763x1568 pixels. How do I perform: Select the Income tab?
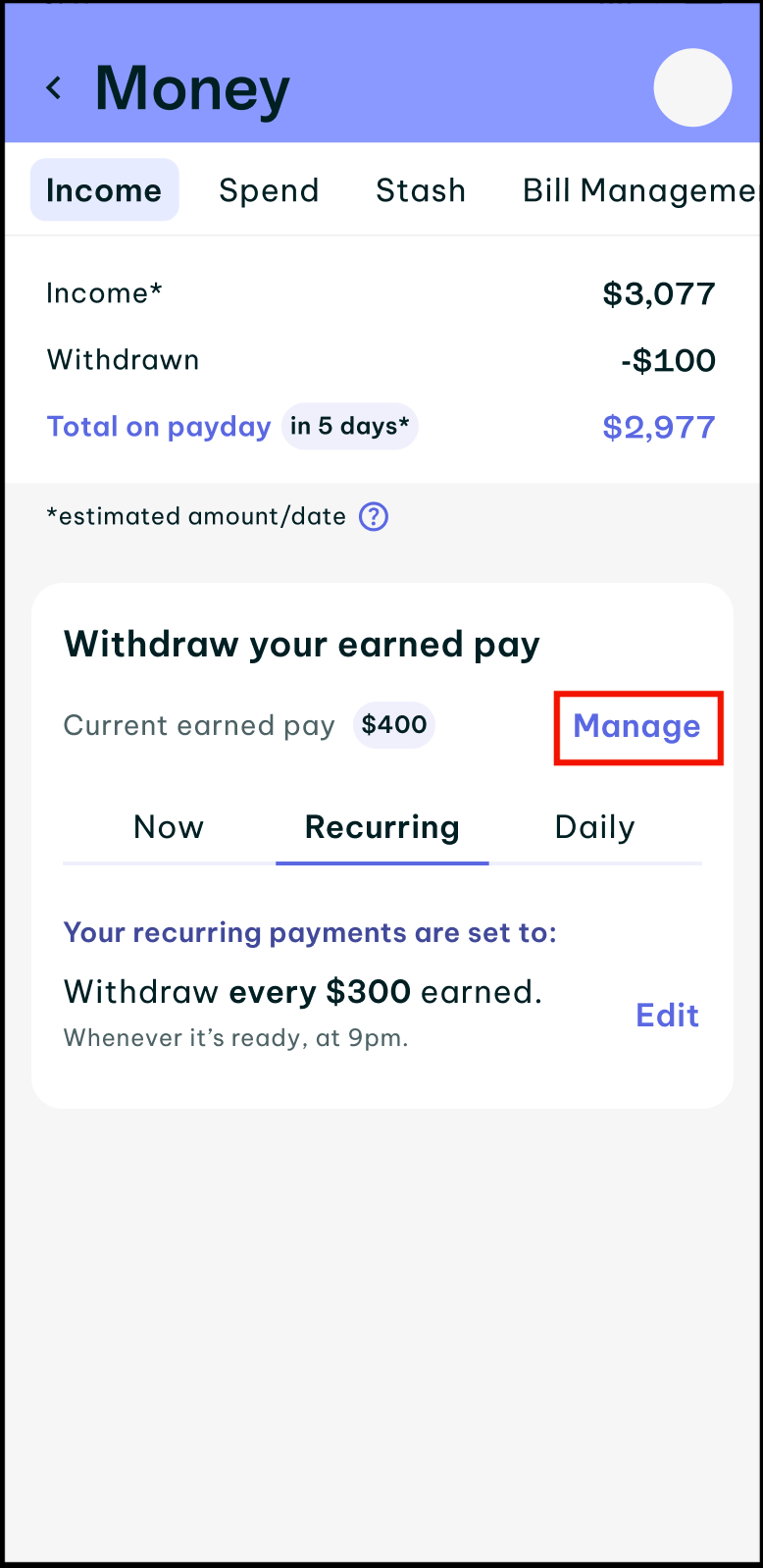coord(104,190)
